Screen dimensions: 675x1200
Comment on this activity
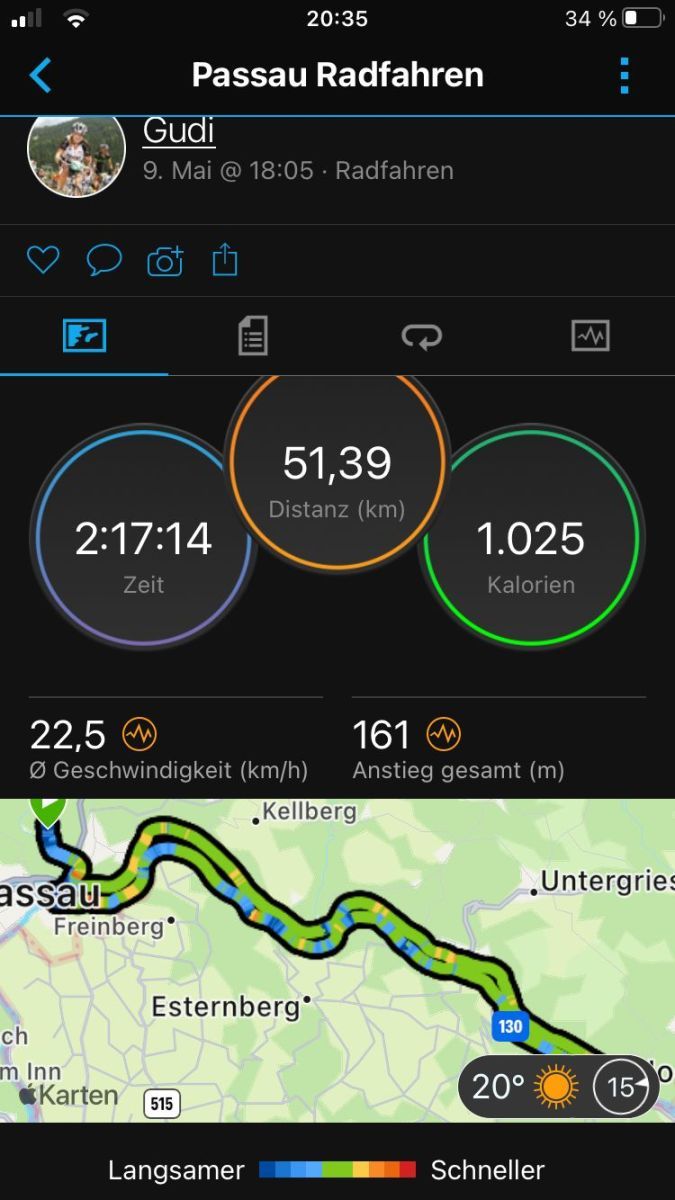coord(104,261)
